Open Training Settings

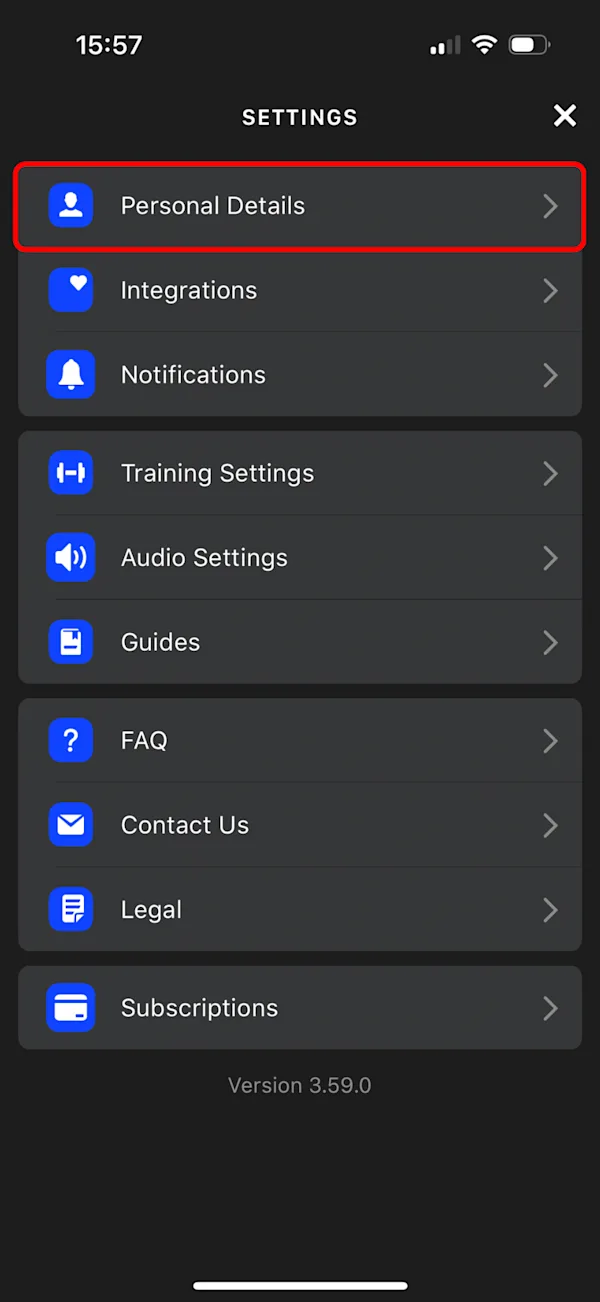coord(300,473)
